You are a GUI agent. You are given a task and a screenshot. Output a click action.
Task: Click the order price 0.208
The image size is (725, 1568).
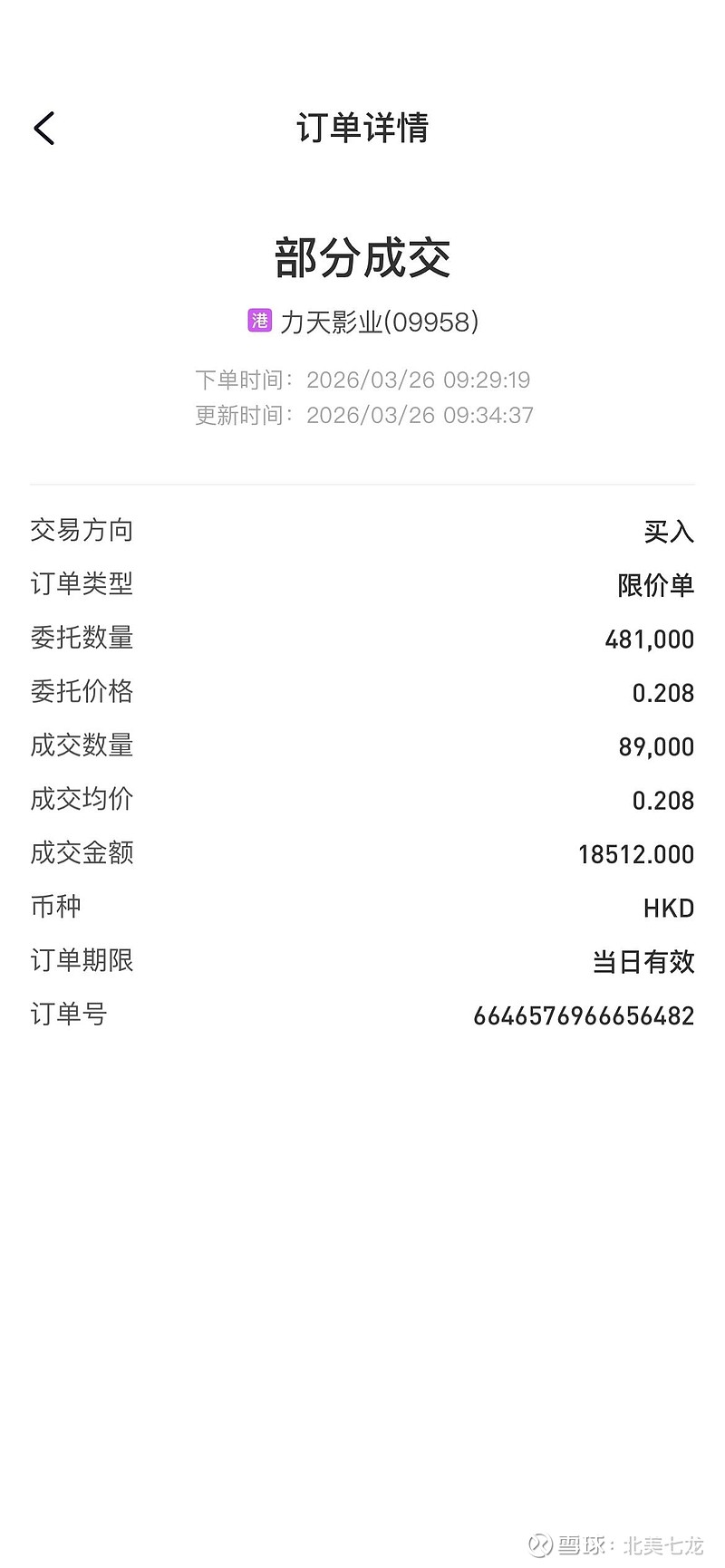point(665,692)
